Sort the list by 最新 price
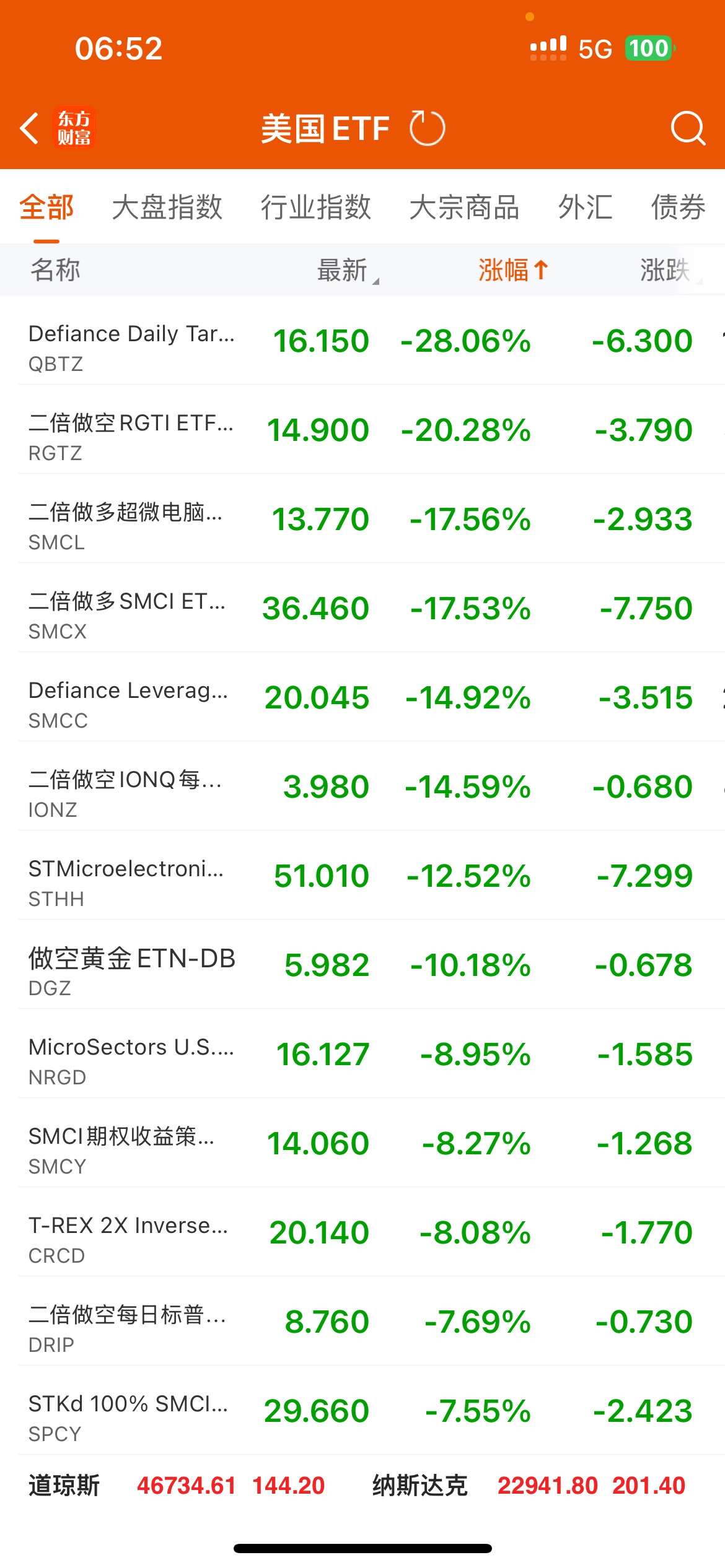Image resolution: width=725 pixels, height=1568 pixels. tap(344, 270)
